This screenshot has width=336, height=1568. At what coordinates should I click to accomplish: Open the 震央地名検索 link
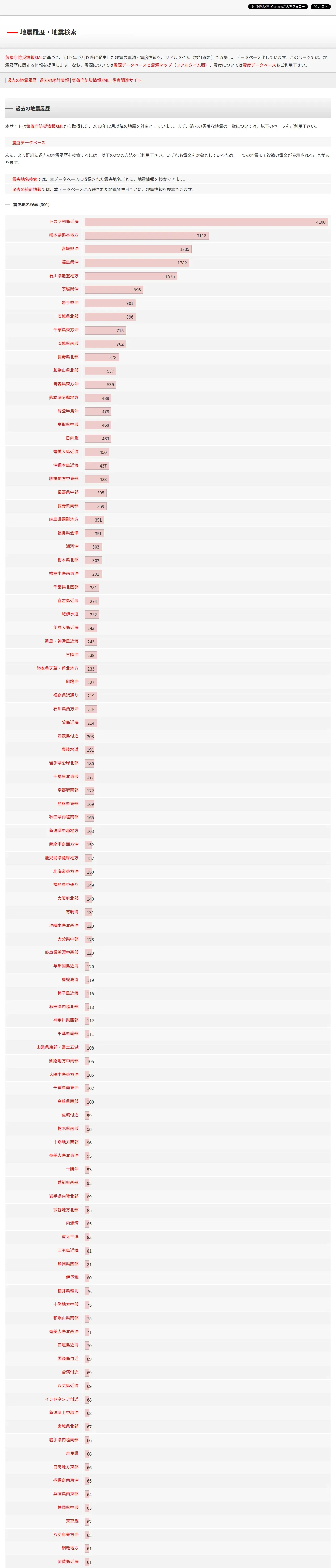(x=24, y=180)
